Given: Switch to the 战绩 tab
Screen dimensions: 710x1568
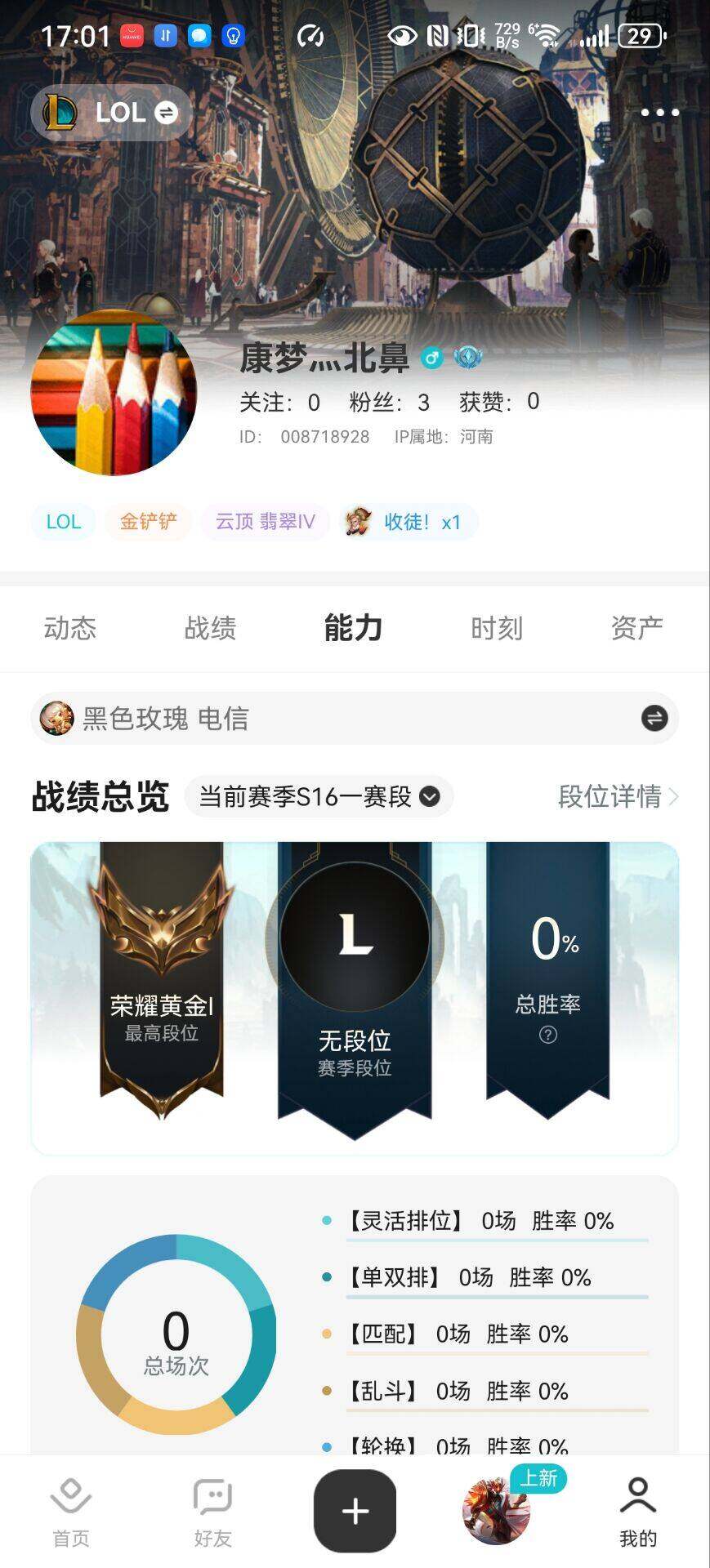Looking at the screenshot, I should (210, 628).
